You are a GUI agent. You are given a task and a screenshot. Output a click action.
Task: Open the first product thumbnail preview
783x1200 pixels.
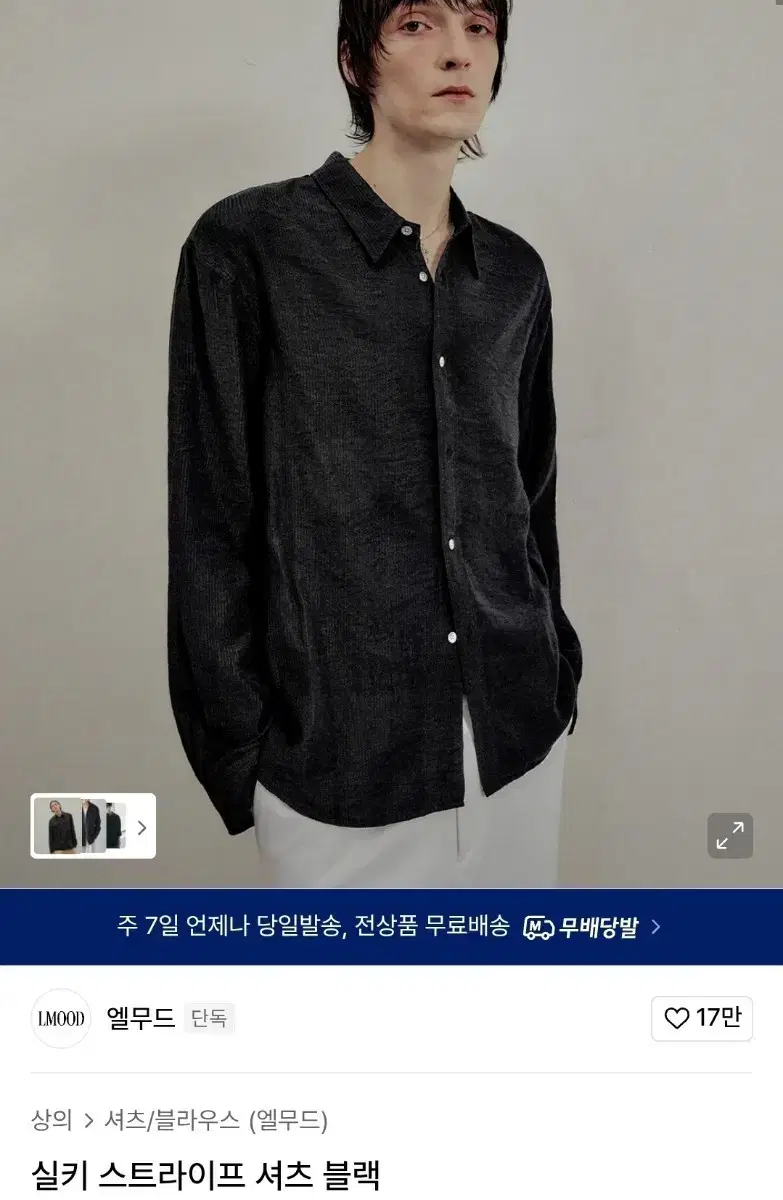pyautogui.click(x=55, y=827)
